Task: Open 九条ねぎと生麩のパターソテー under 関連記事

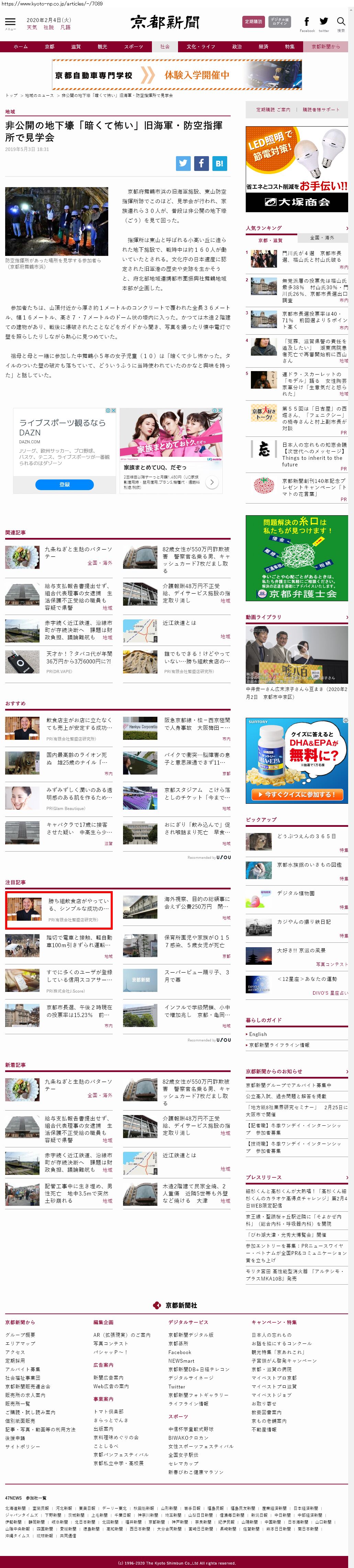Action: pyautogui.click(x=78, y=552)
